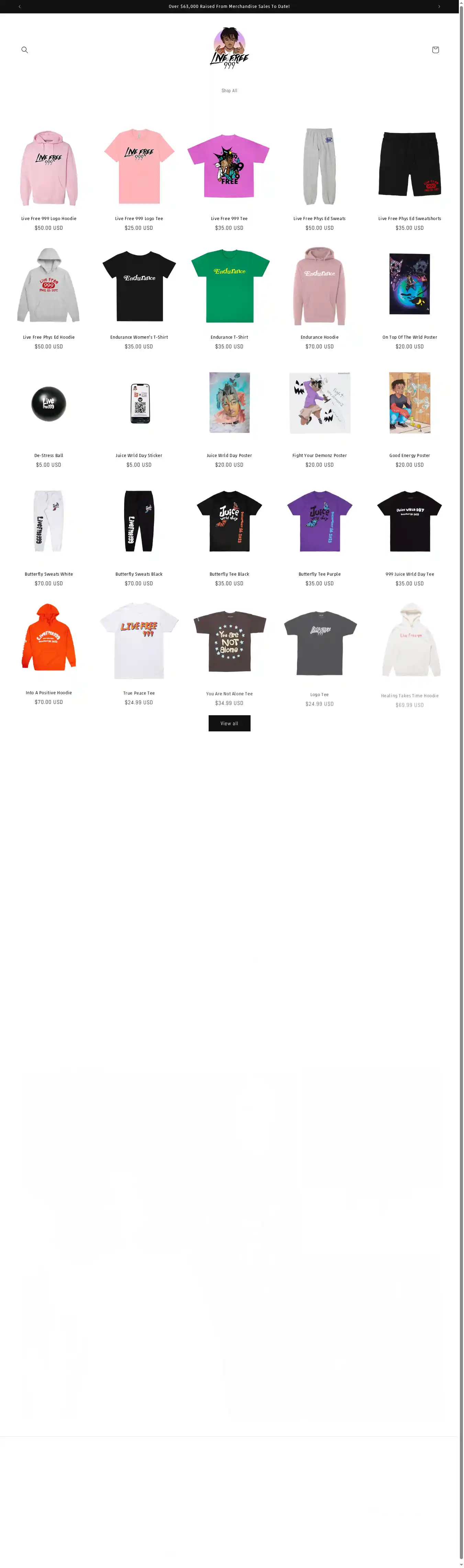Open the Shop All link
This screenshot has height=1568, width=464.
(x=229, y=91)
